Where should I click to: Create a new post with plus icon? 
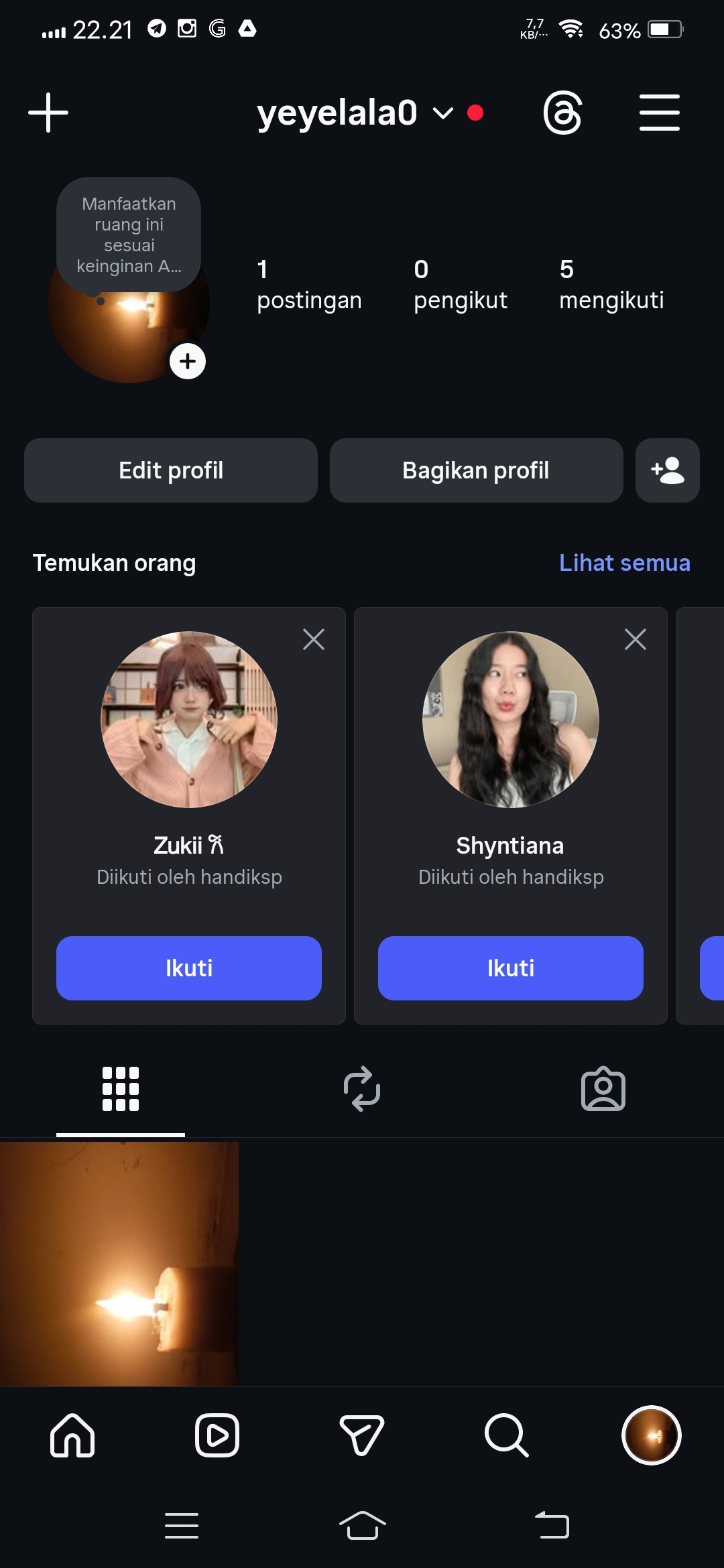(48, 113)
